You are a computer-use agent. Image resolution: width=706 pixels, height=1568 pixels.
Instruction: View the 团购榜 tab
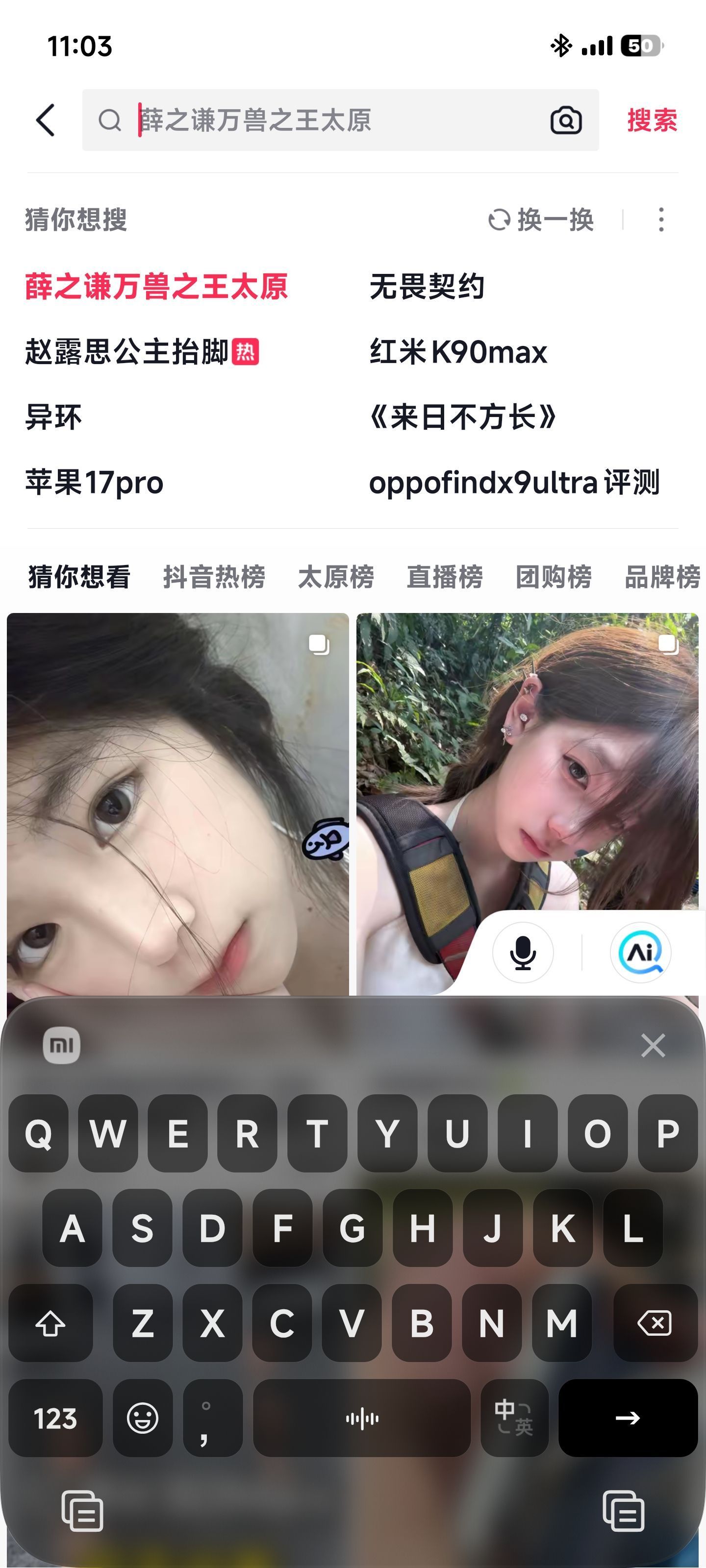click(553, 576)
